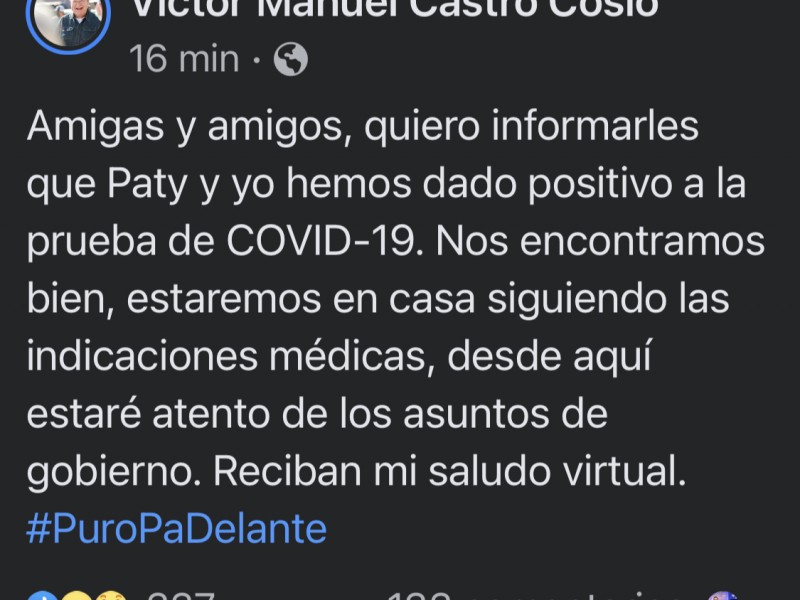Open Víctor Manuel Castro Cosío's profile name
The image size is (800, 600).
coord(395,10)
